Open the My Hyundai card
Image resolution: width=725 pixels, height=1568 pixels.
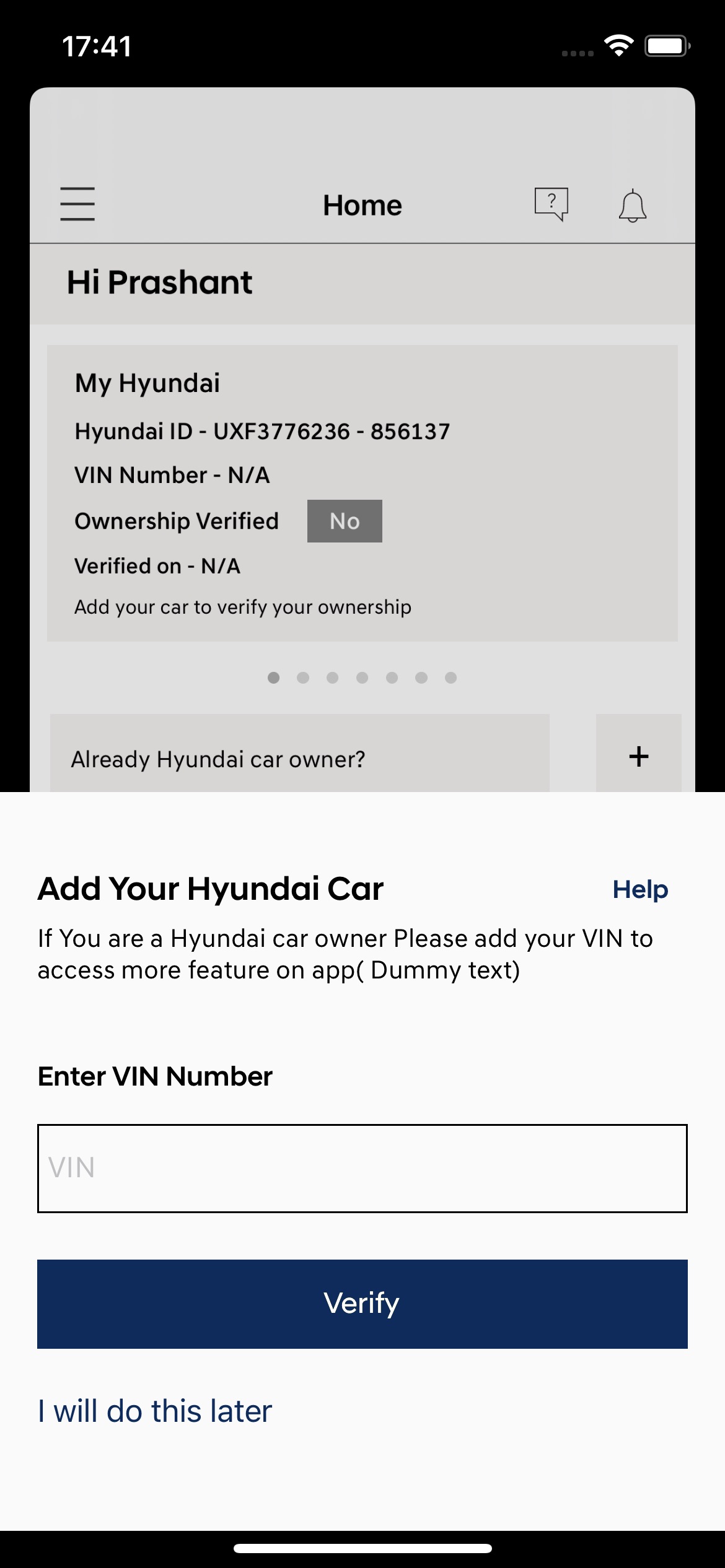coord(362,492)
